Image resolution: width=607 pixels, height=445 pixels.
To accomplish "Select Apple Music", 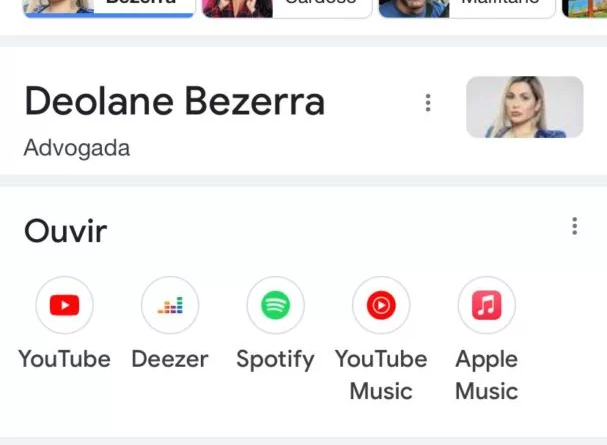I will [486, 306].
